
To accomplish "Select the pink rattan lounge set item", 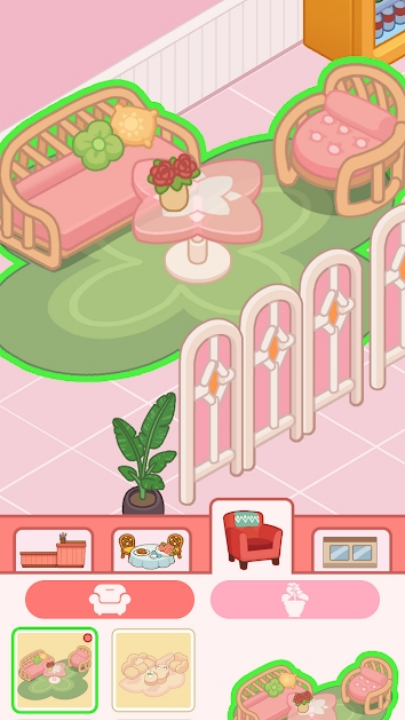I will click(55, 670).
